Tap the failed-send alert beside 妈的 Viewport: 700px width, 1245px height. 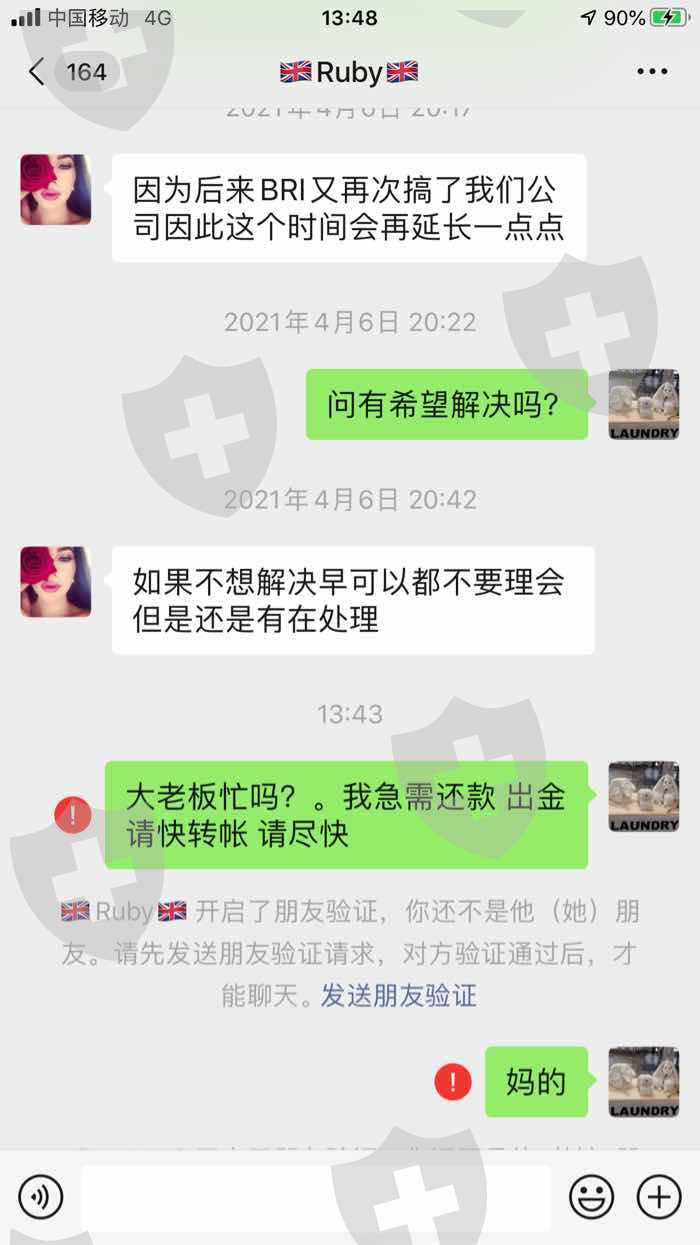[x=453, y=1082]
